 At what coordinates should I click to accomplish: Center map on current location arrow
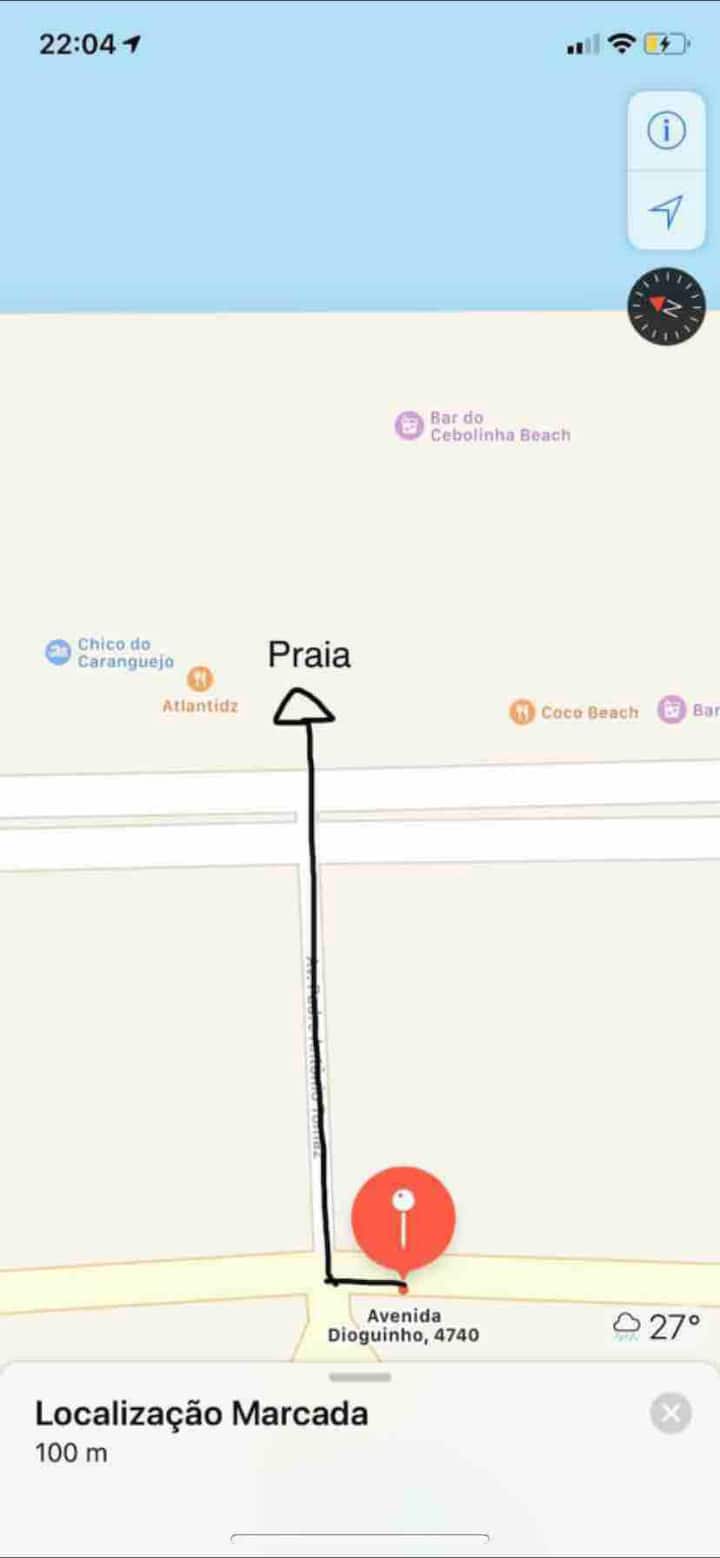click(666, 210)
